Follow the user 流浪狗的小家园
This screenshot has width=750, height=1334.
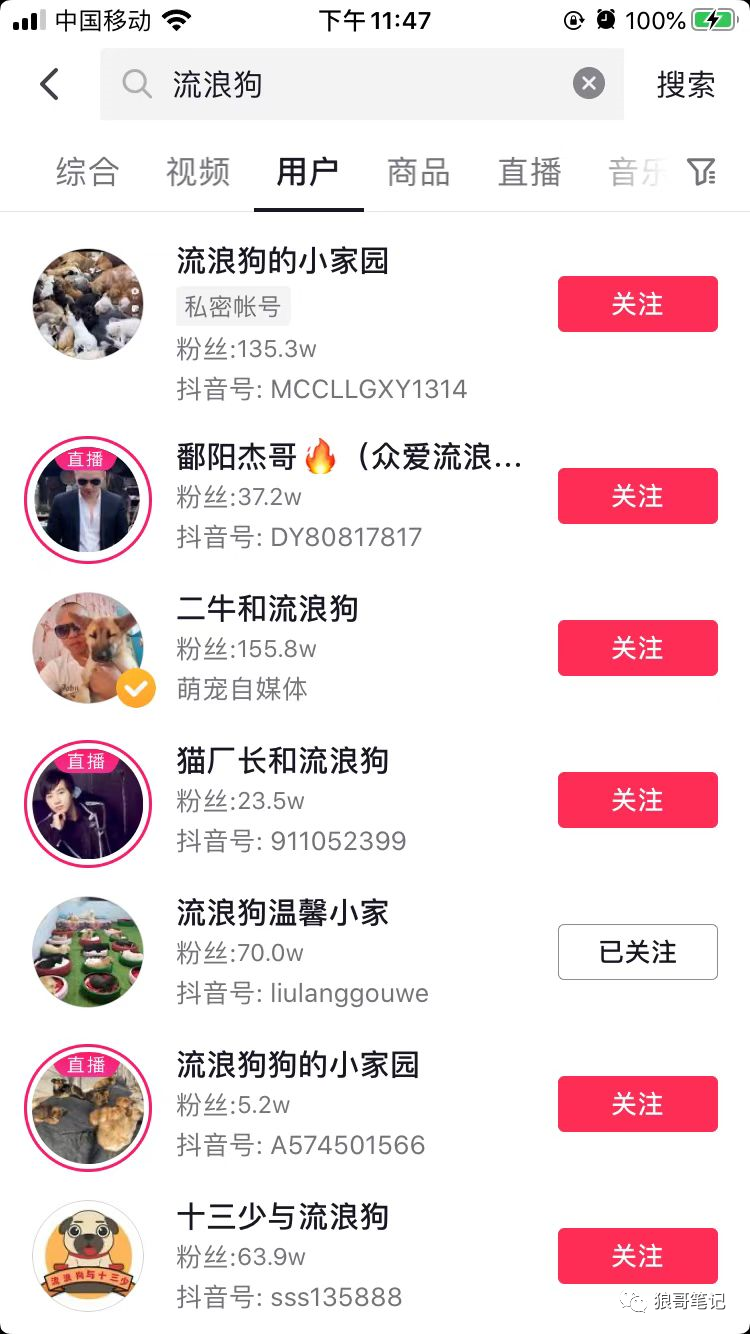[637, 304]
